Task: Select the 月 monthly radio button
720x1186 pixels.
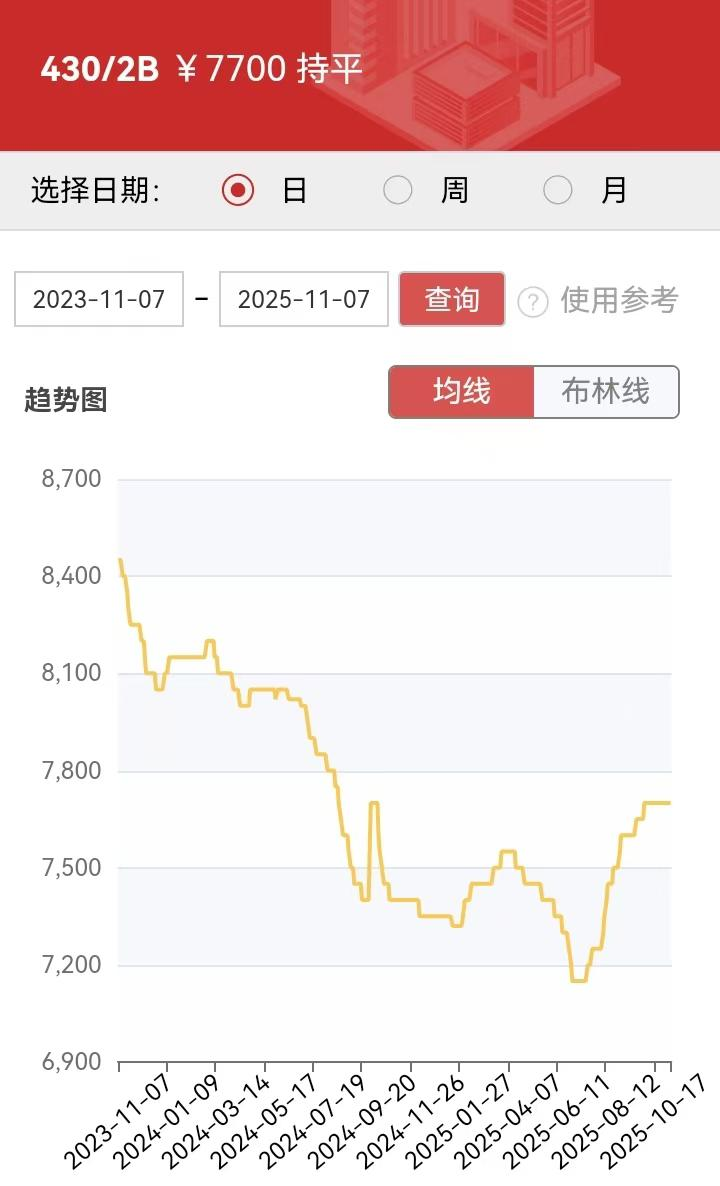Action: (x=557, y=189)
